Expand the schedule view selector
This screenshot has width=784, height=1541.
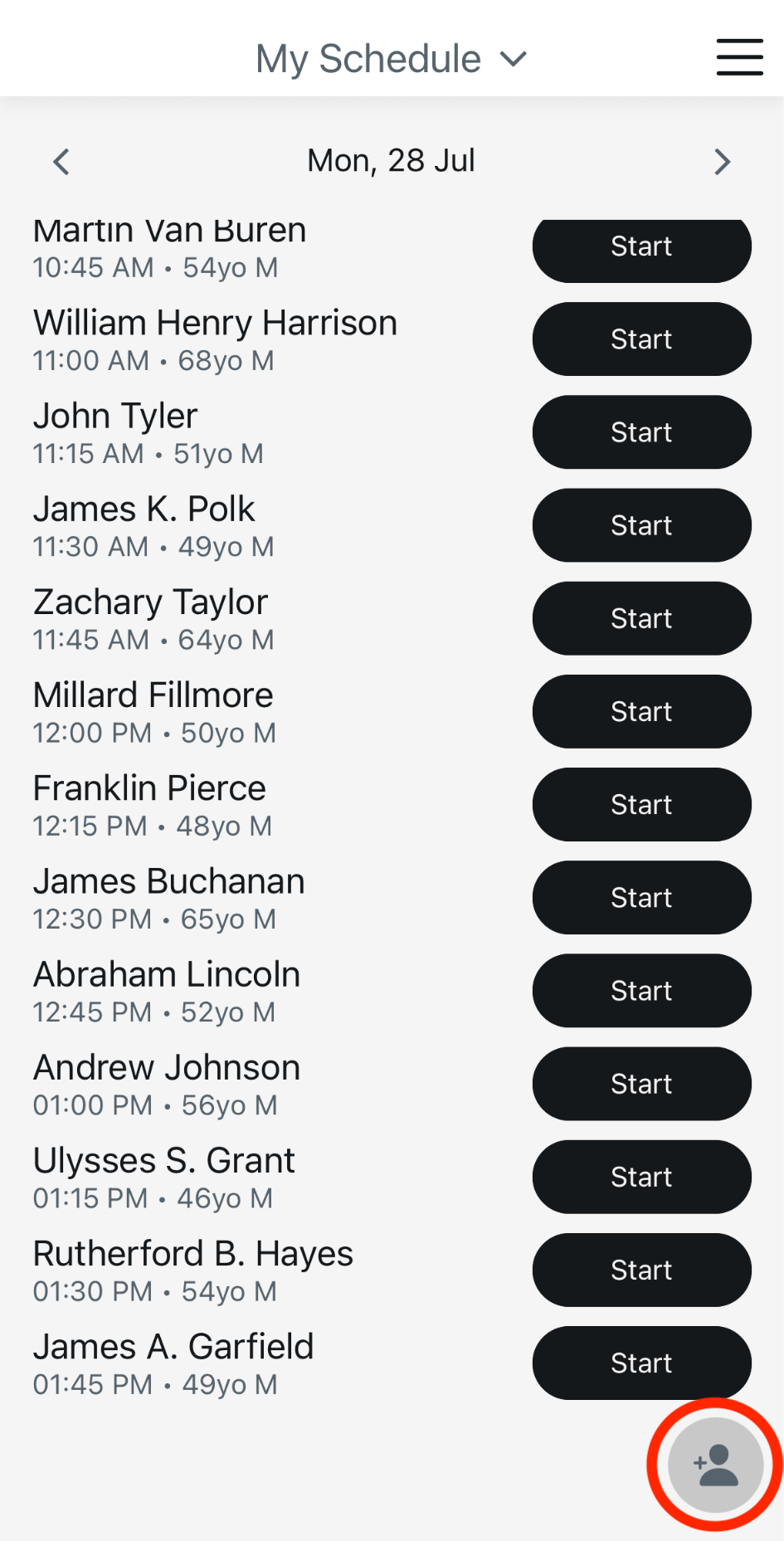[x=513, y=59]
